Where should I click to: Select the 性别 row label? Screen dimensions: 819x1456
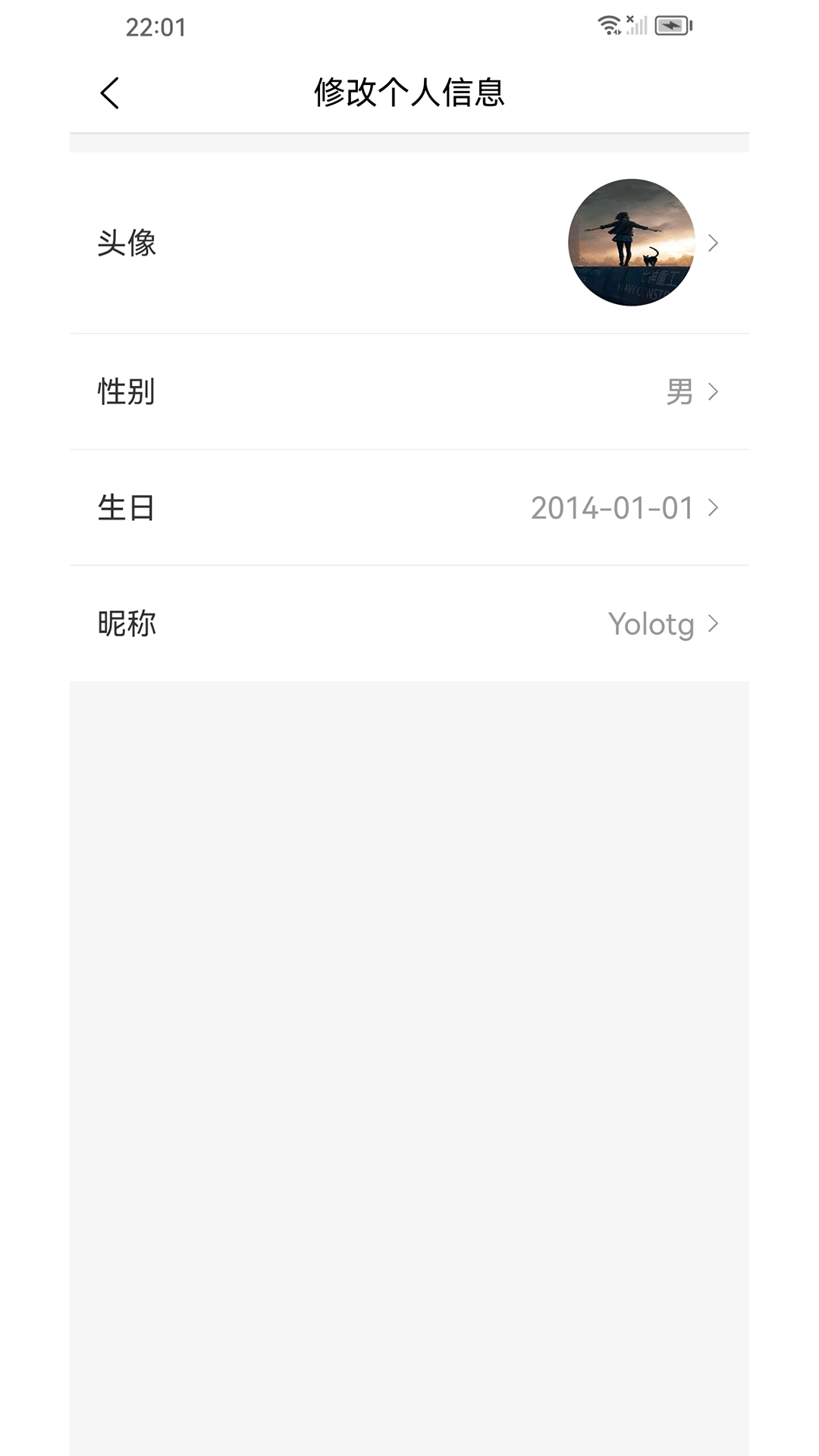127,392
